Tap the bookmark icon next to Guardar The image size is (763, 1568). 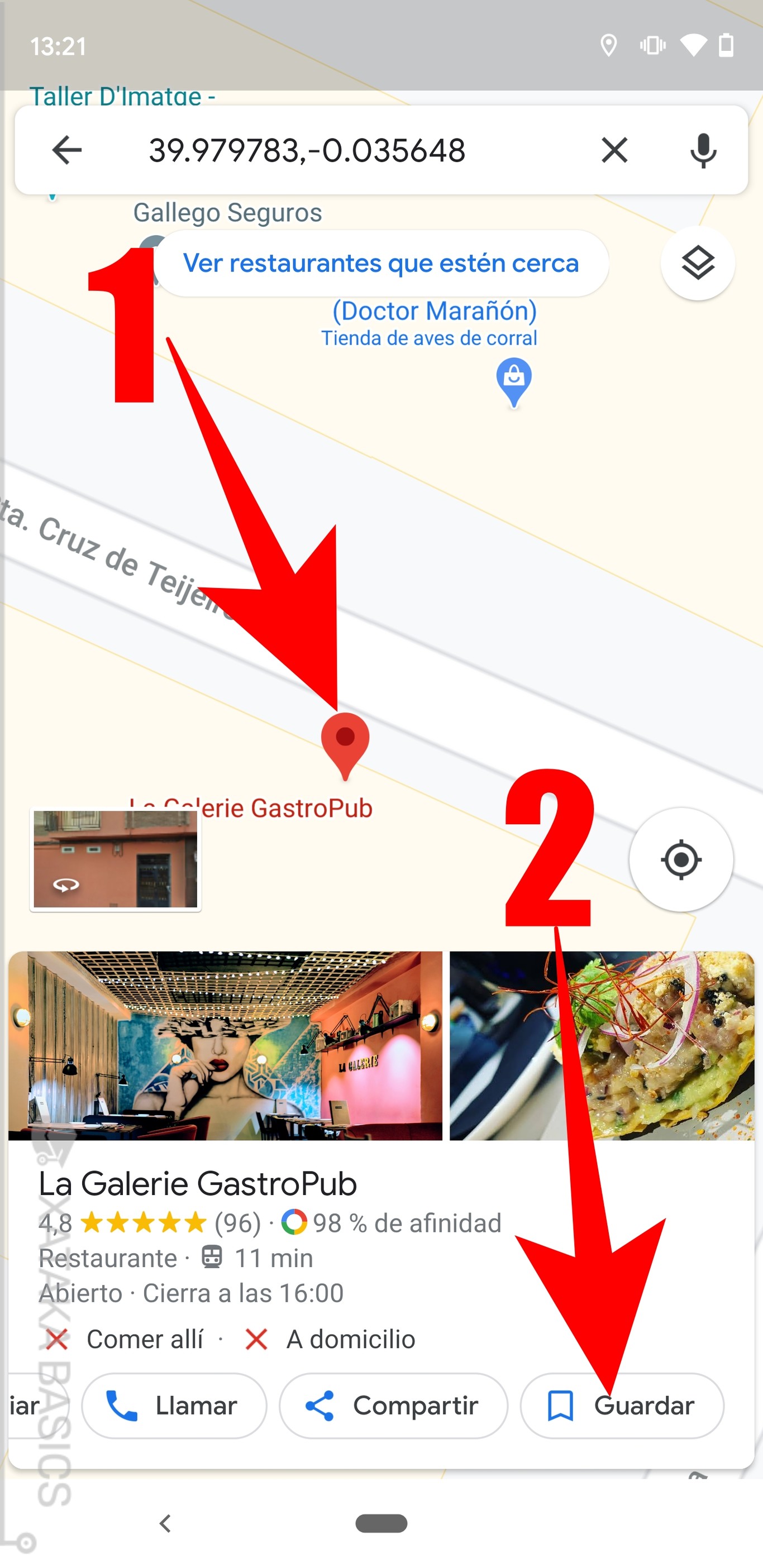[561, 1406]
